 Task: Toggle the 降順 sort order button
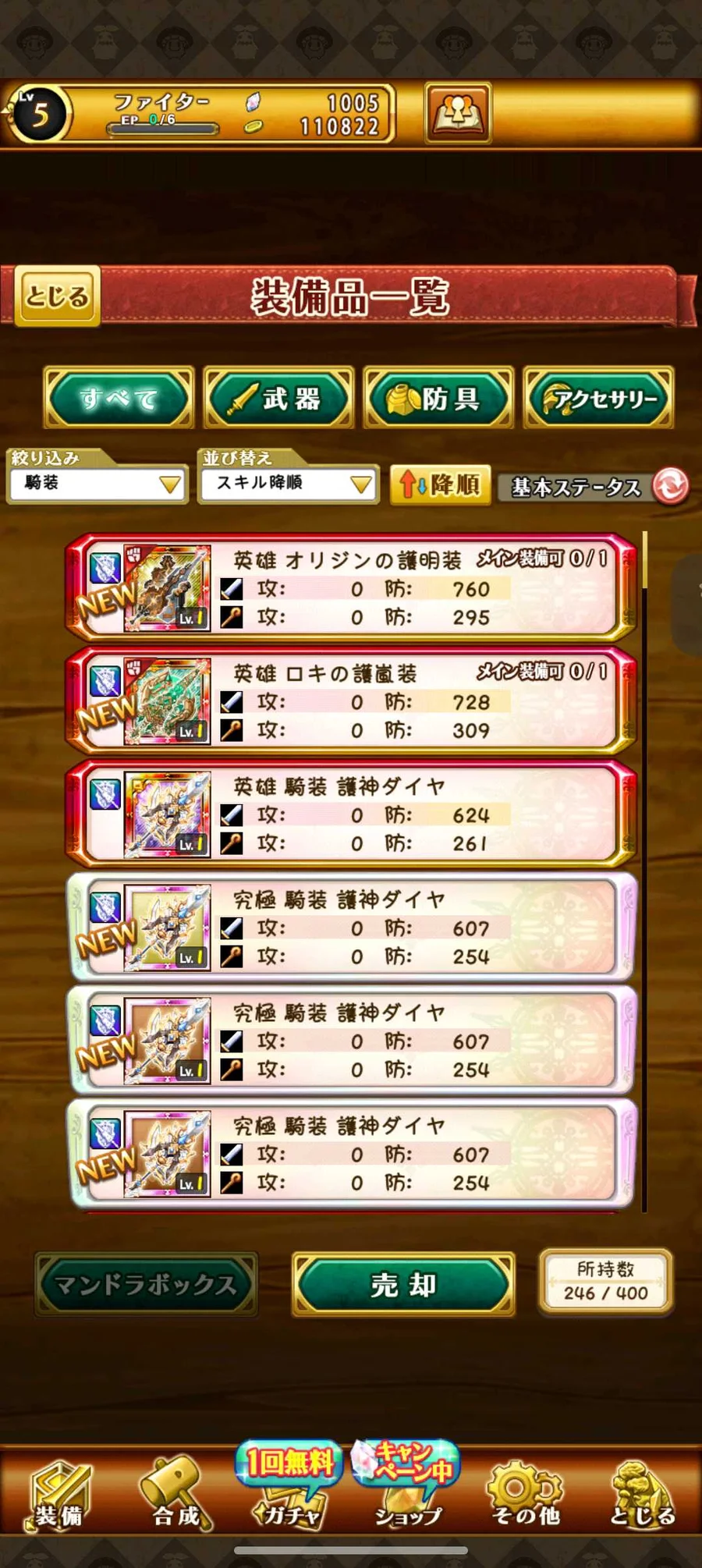[440, 484]
